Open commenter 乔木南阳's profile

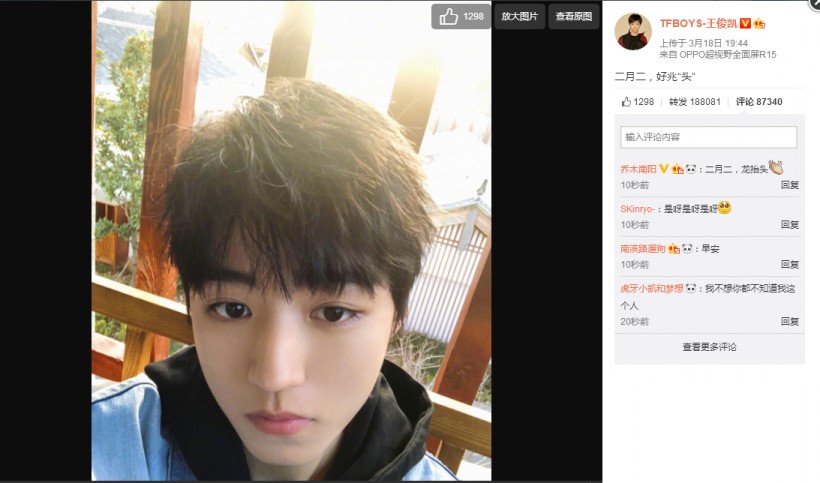(x=637, y=169)
